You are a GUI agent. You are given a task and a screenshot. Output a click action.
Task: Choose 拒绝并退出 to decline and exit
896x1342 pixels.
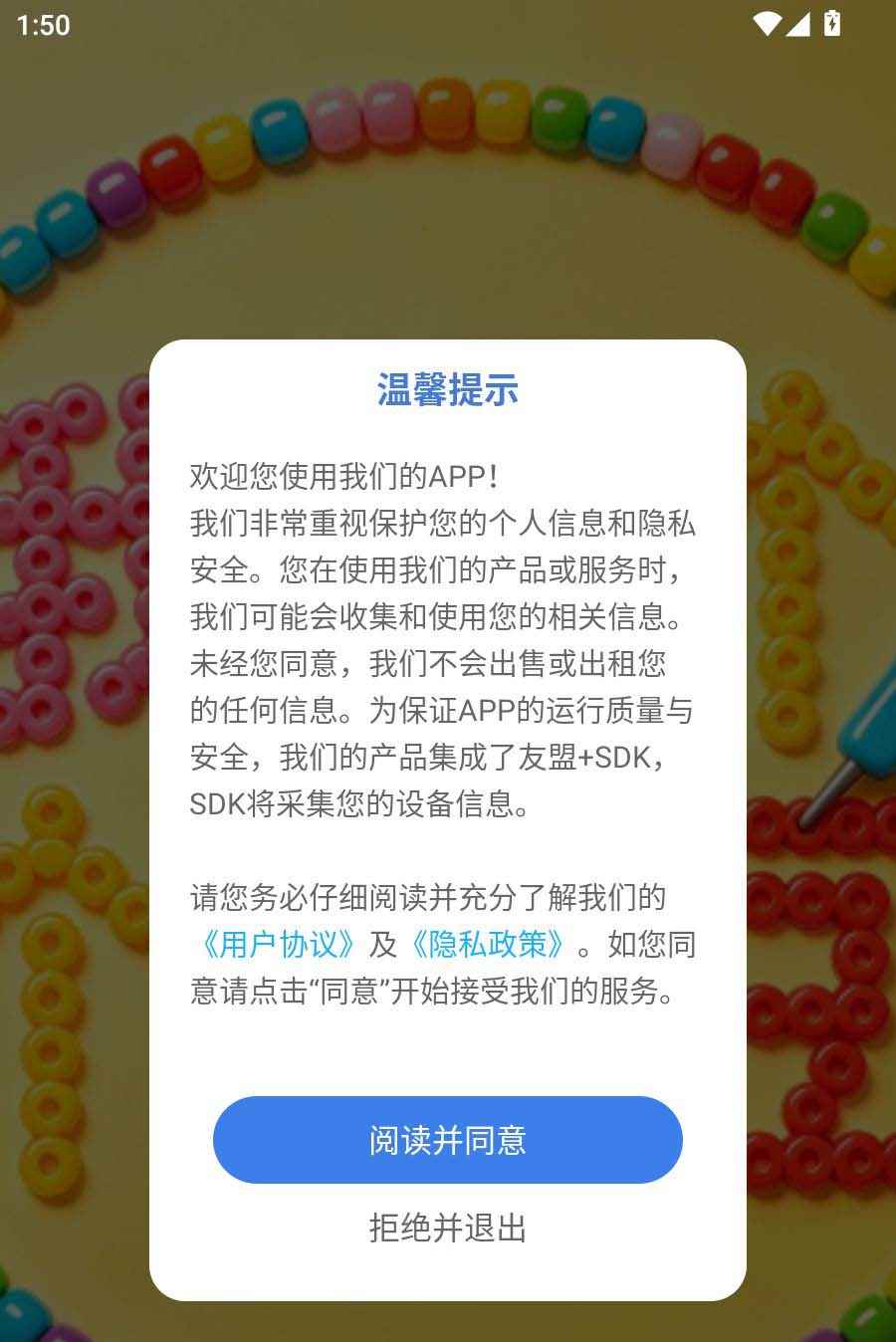click(x=448, y=1229)
